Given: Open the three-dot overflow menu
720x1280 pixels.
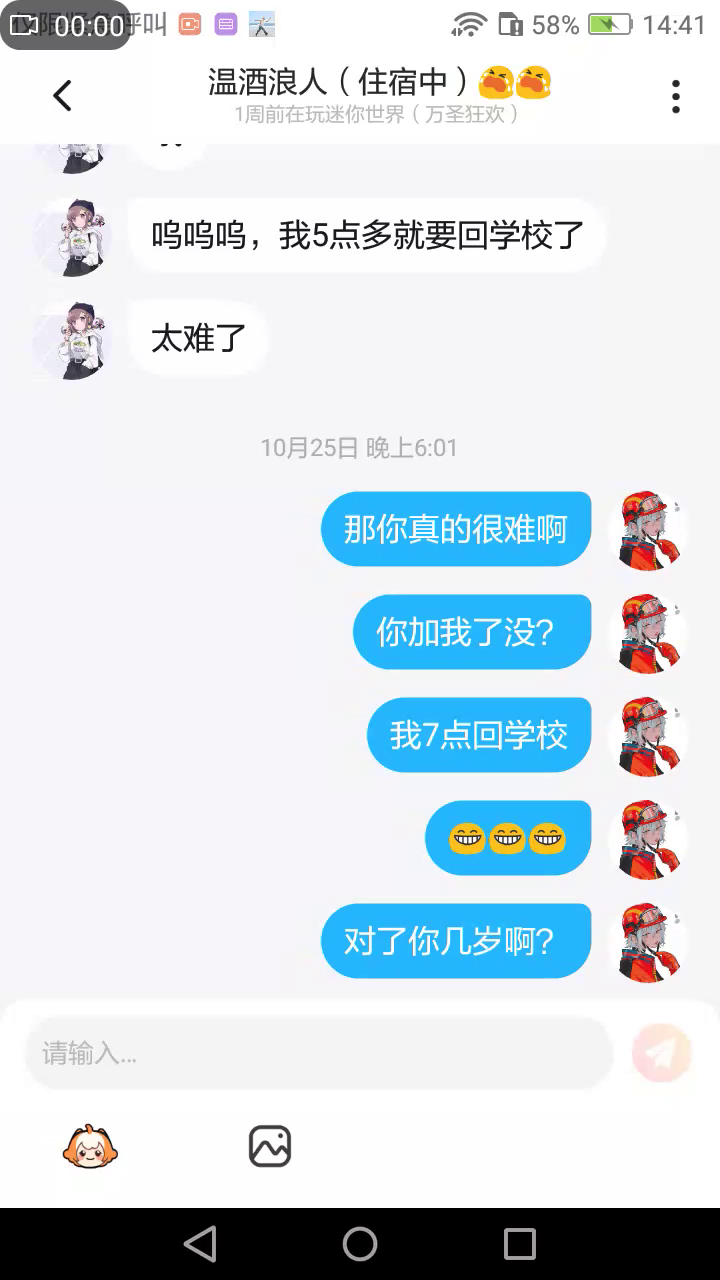Looking at the screenshot, I should pos(676,96).
